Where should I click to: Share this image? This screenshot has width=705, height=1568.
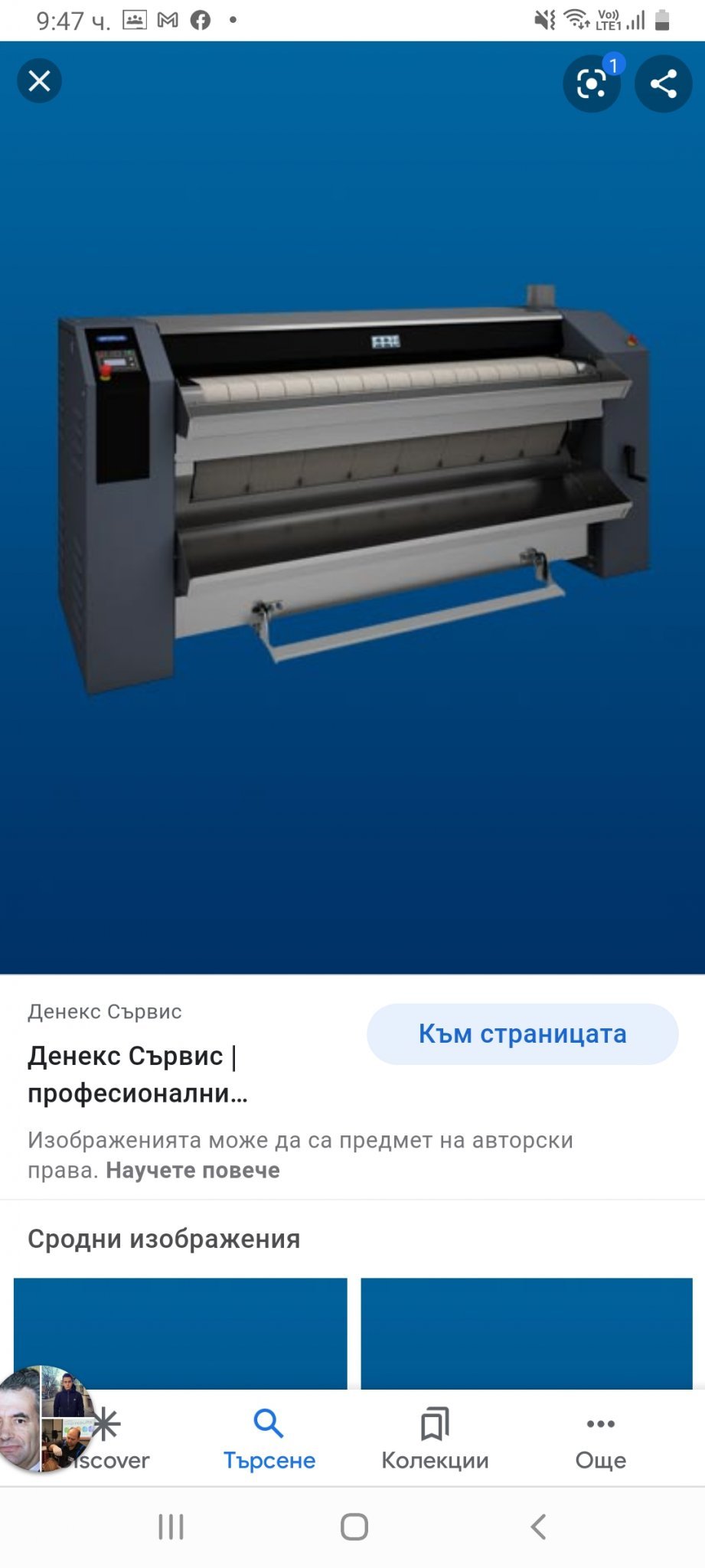tap(663, 83)
